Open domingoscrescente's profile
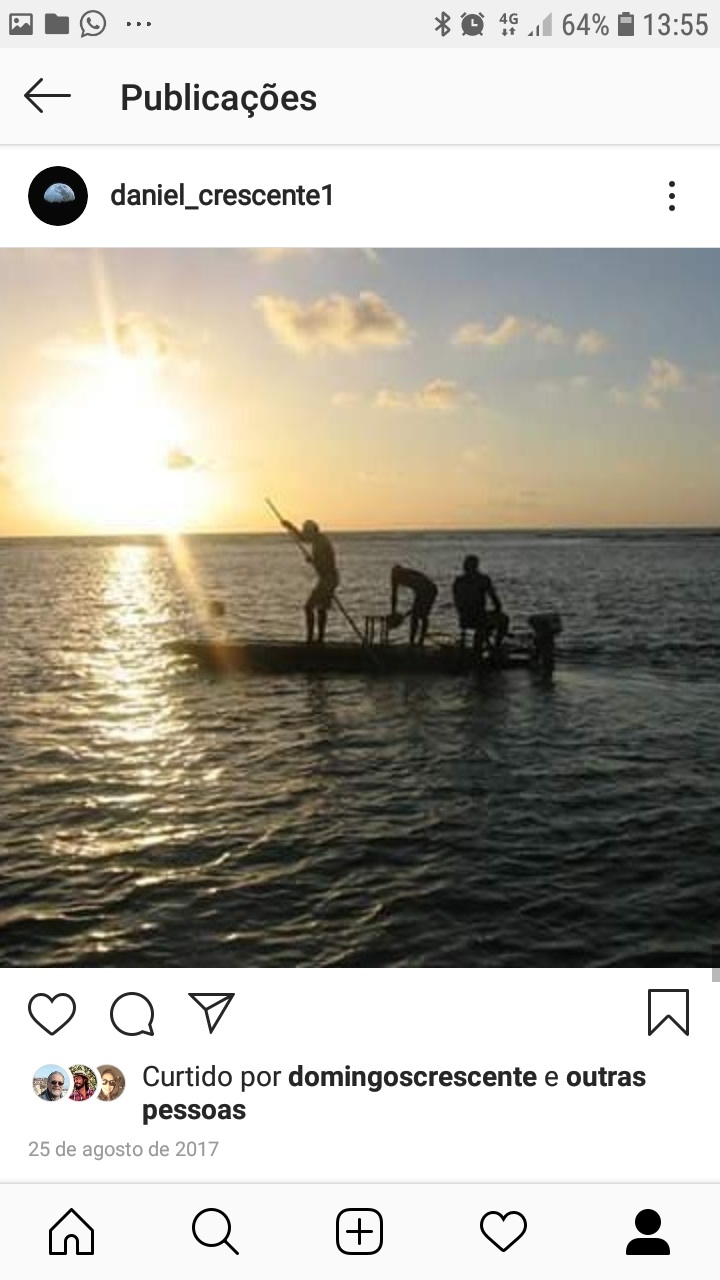The image size is (720, 1280). coord(412,1077)
